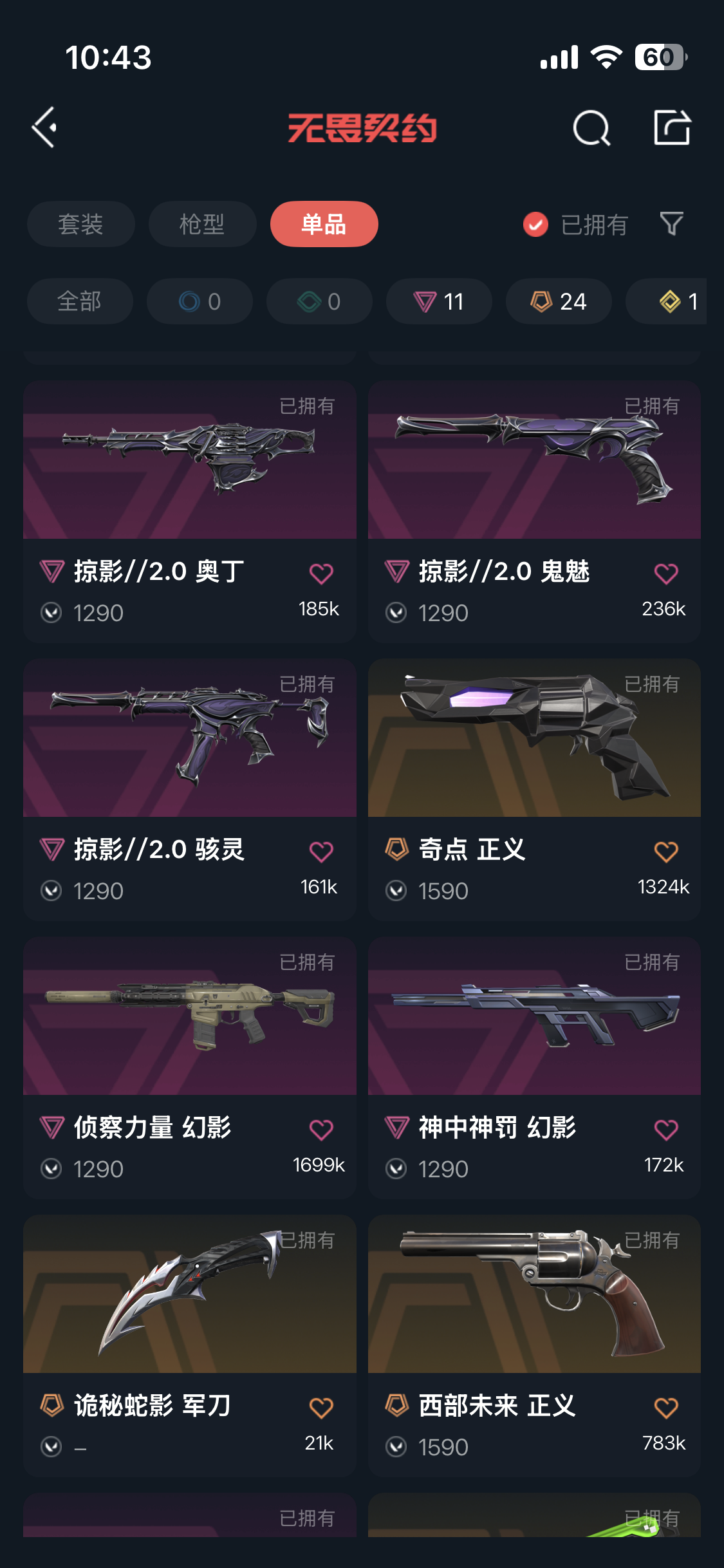The height and width of the screenshot is (1568, 724).
Task: Open the filter funnel icon
Action: pos(671,224)
